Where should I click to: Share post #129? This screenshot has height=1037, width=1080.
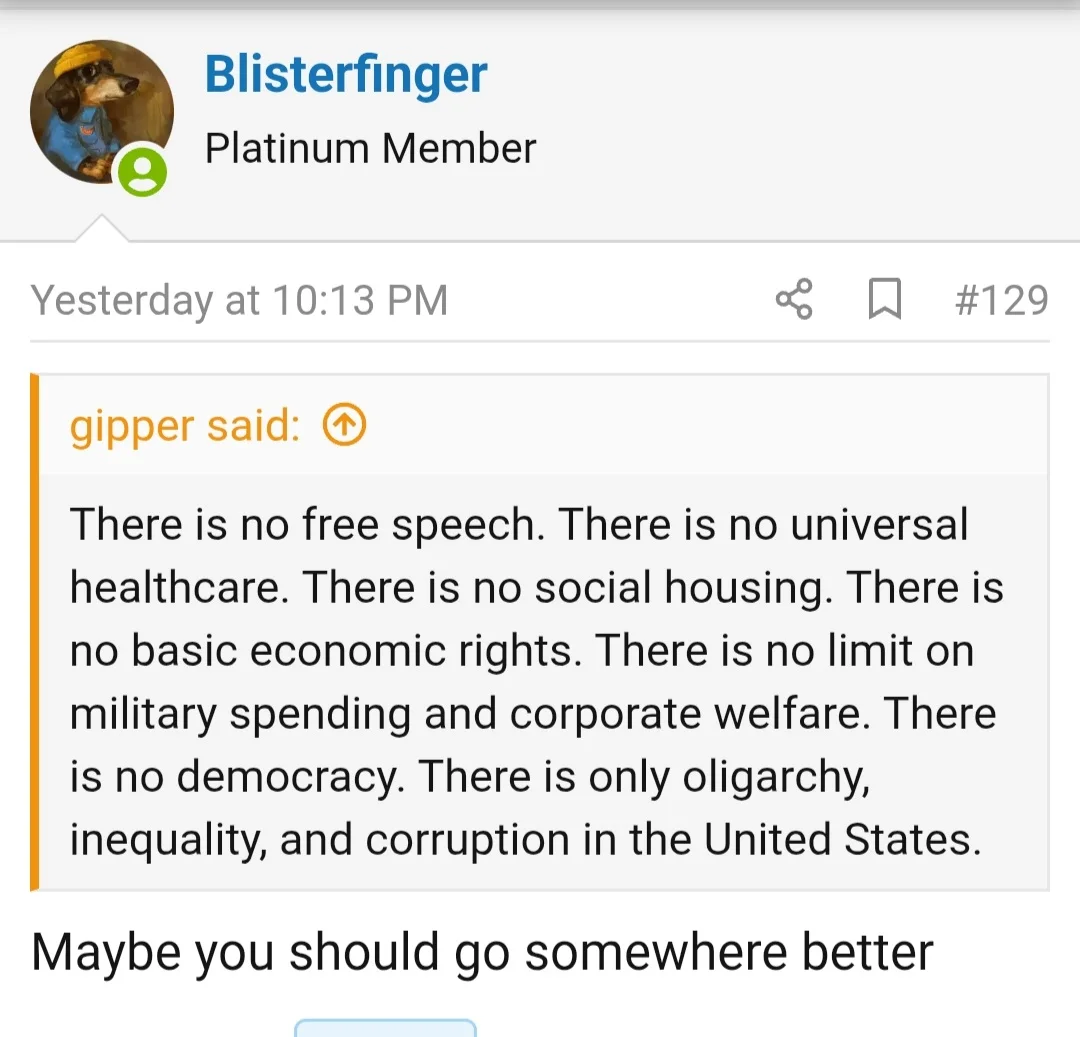coord(794,300)
